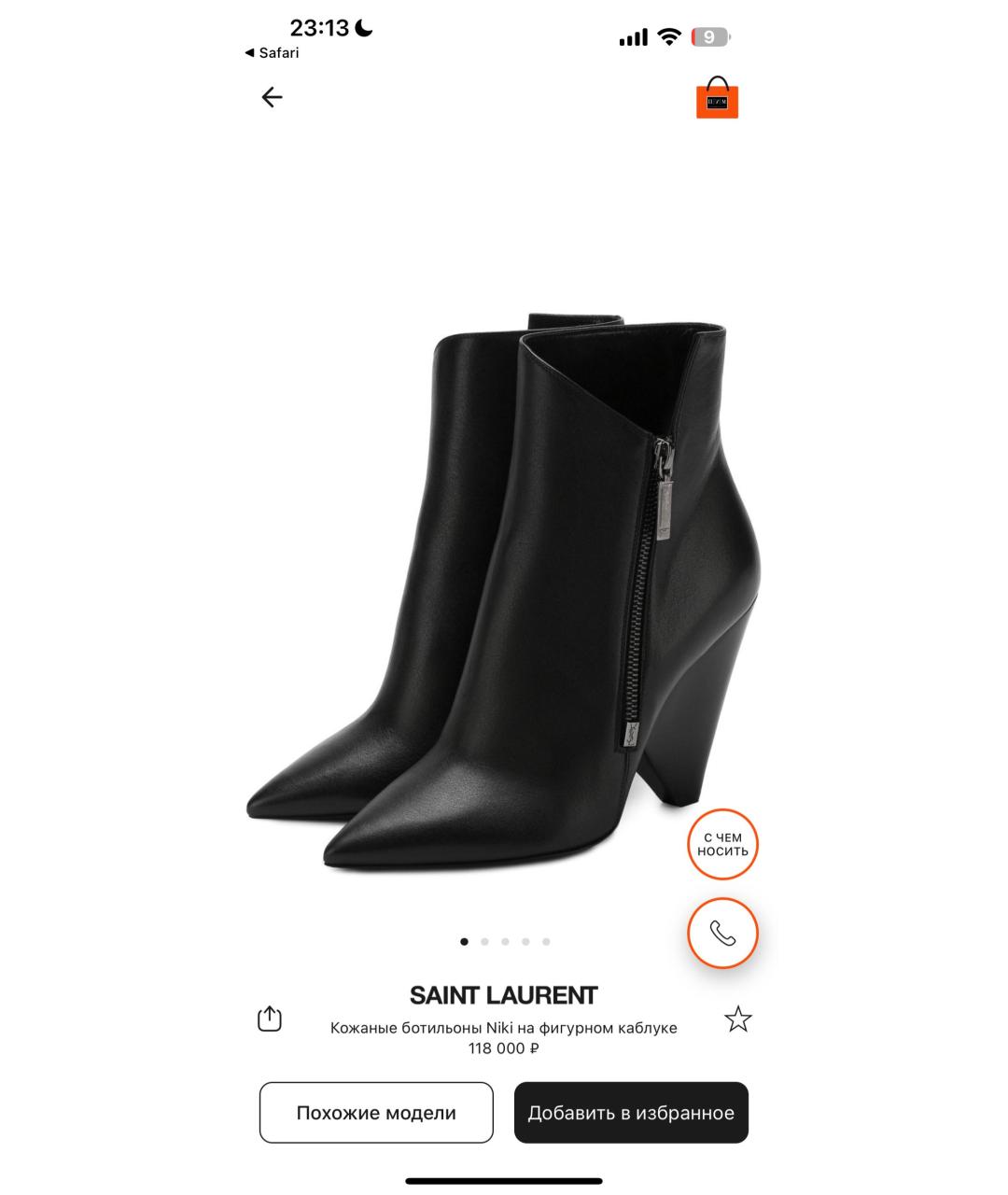The image size is (1008, 1195).
Task: Tap the star favorite icon
Action: [x=737, y=1019]
